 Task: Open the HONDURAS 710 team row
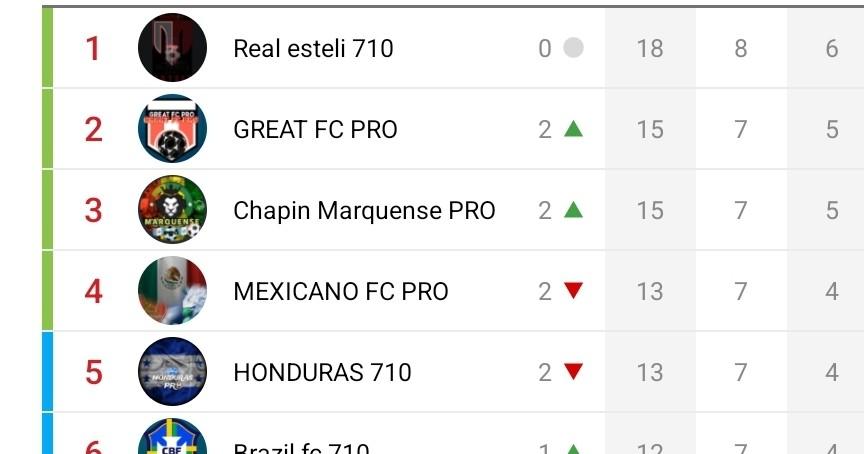[322, 372]
